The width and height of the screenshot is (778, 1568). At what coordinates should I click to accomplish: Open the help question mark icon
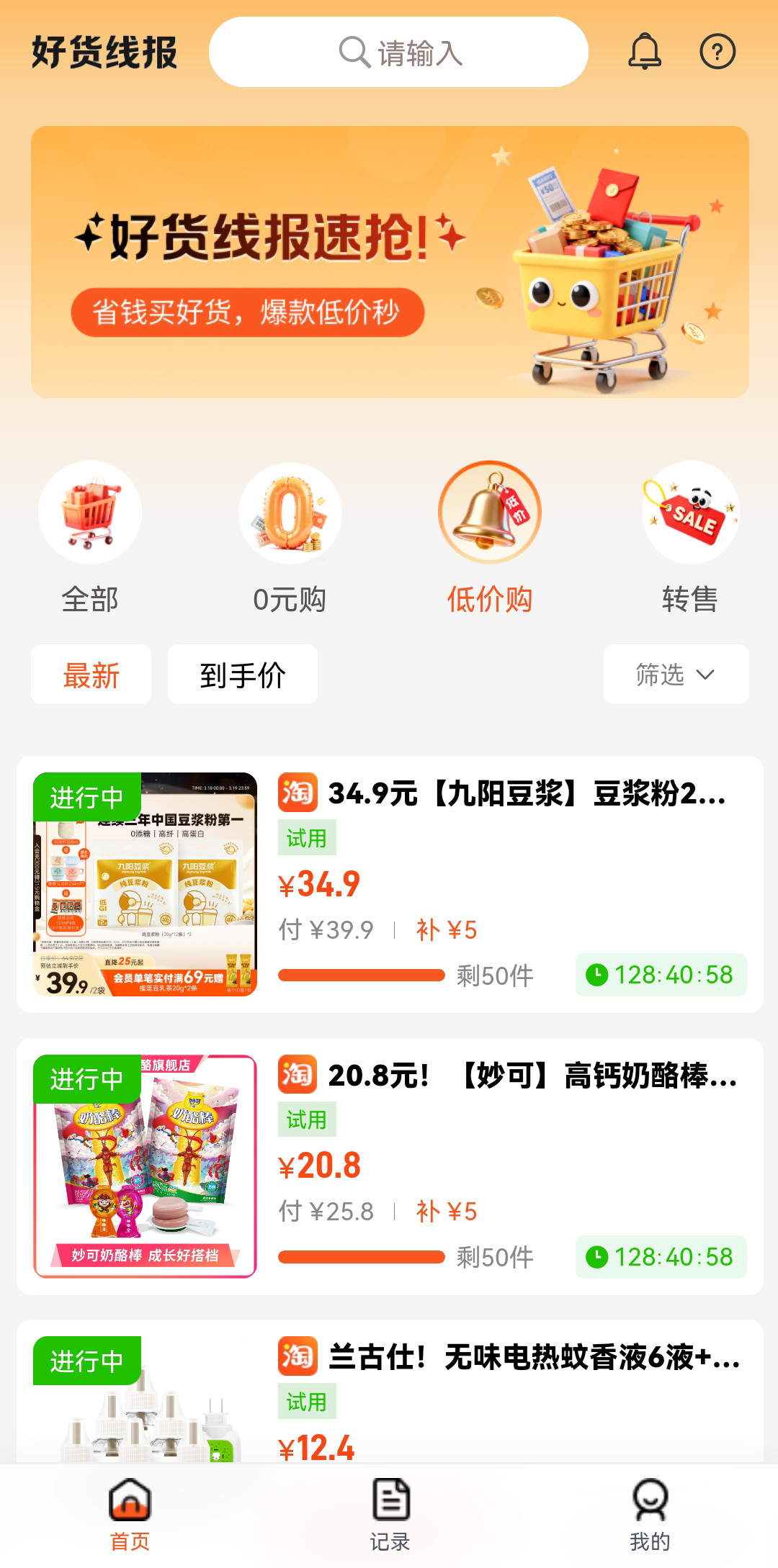click(717, 52)
